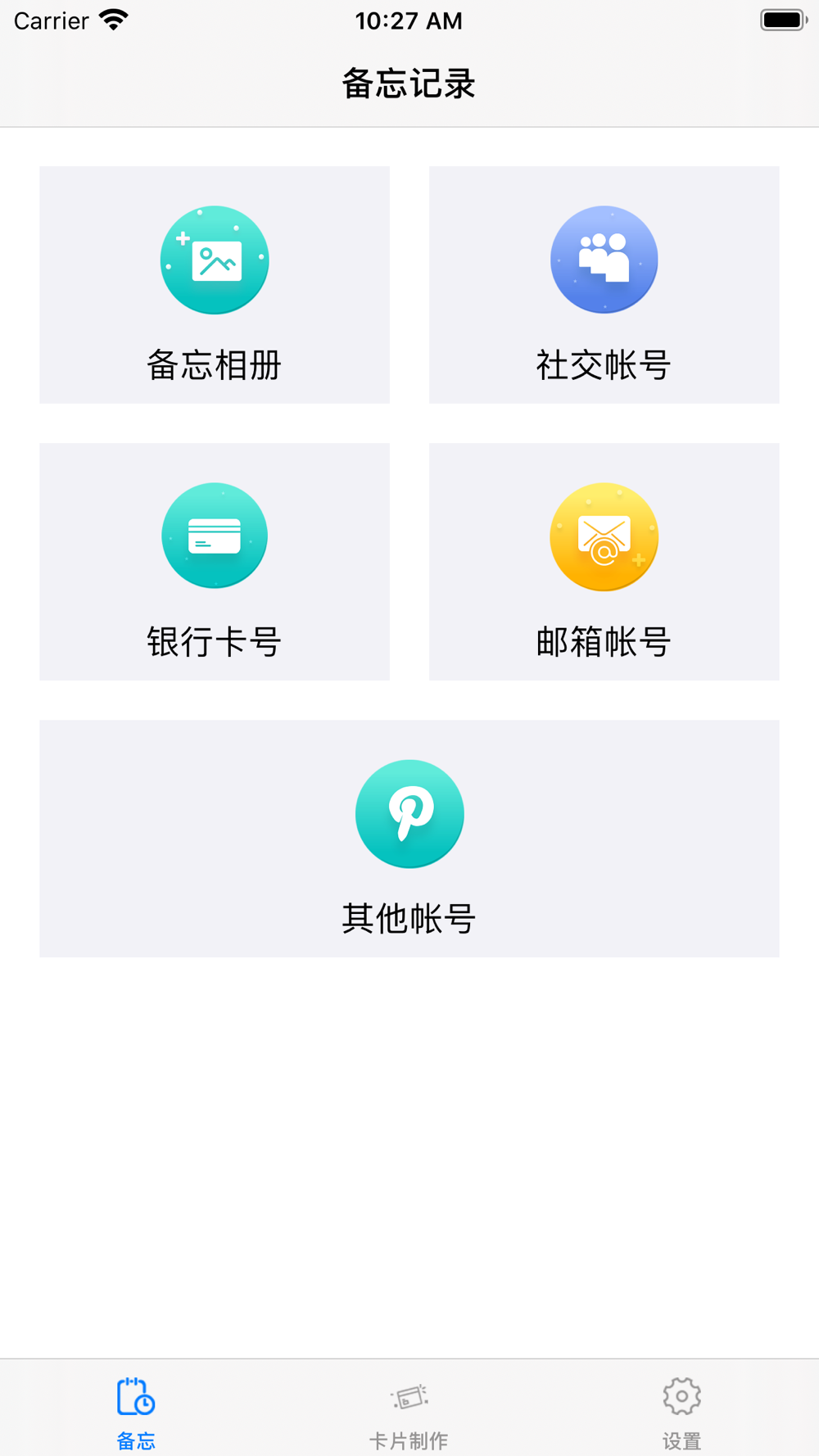Tap the 其他帐号 other accounts card
Screen dimensions: 819x1456
(x=409, y=839)
